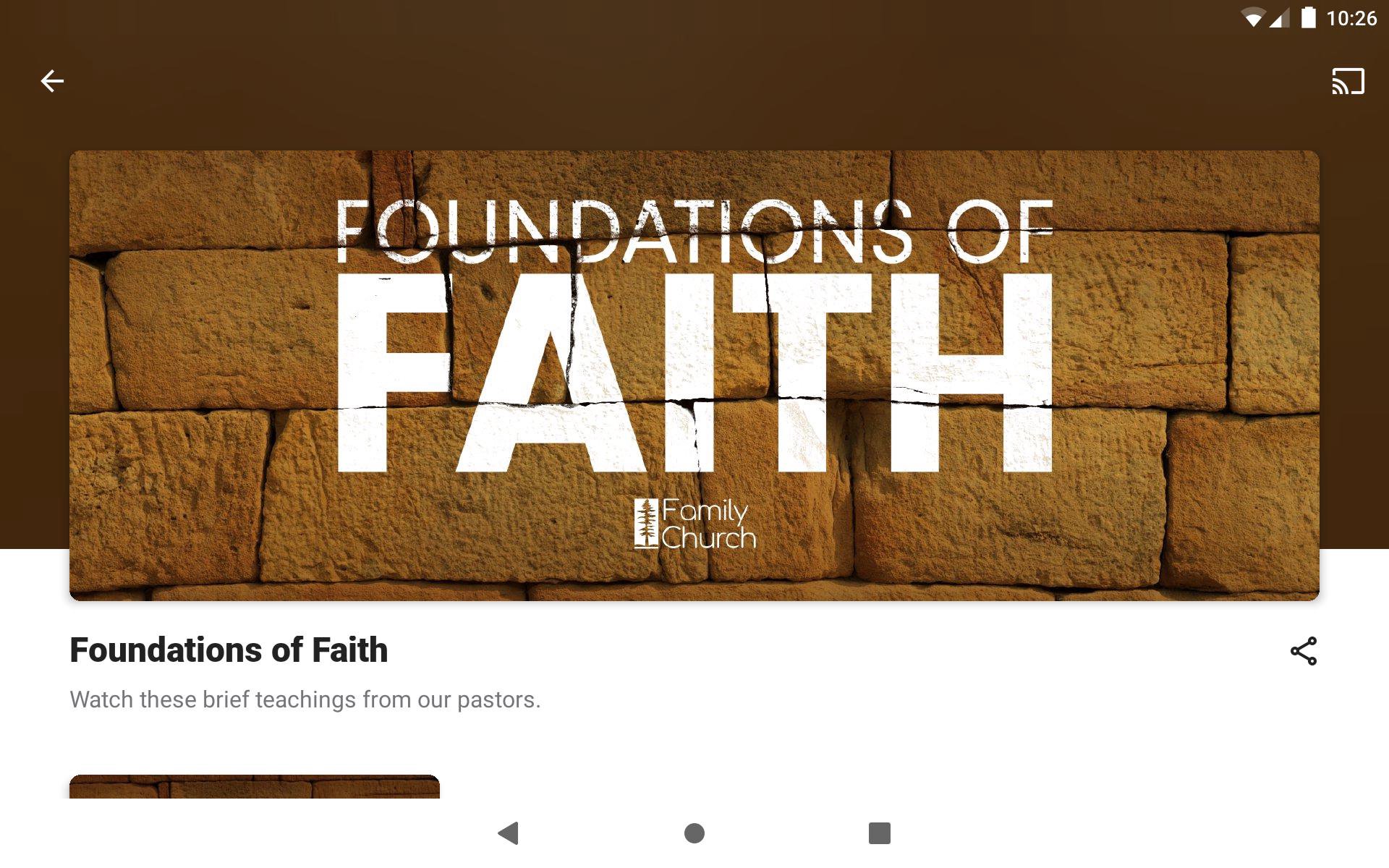Open the cast to device icon
The height and width of the screenshot is (868, 1389).
click(x=1348, y=81)
